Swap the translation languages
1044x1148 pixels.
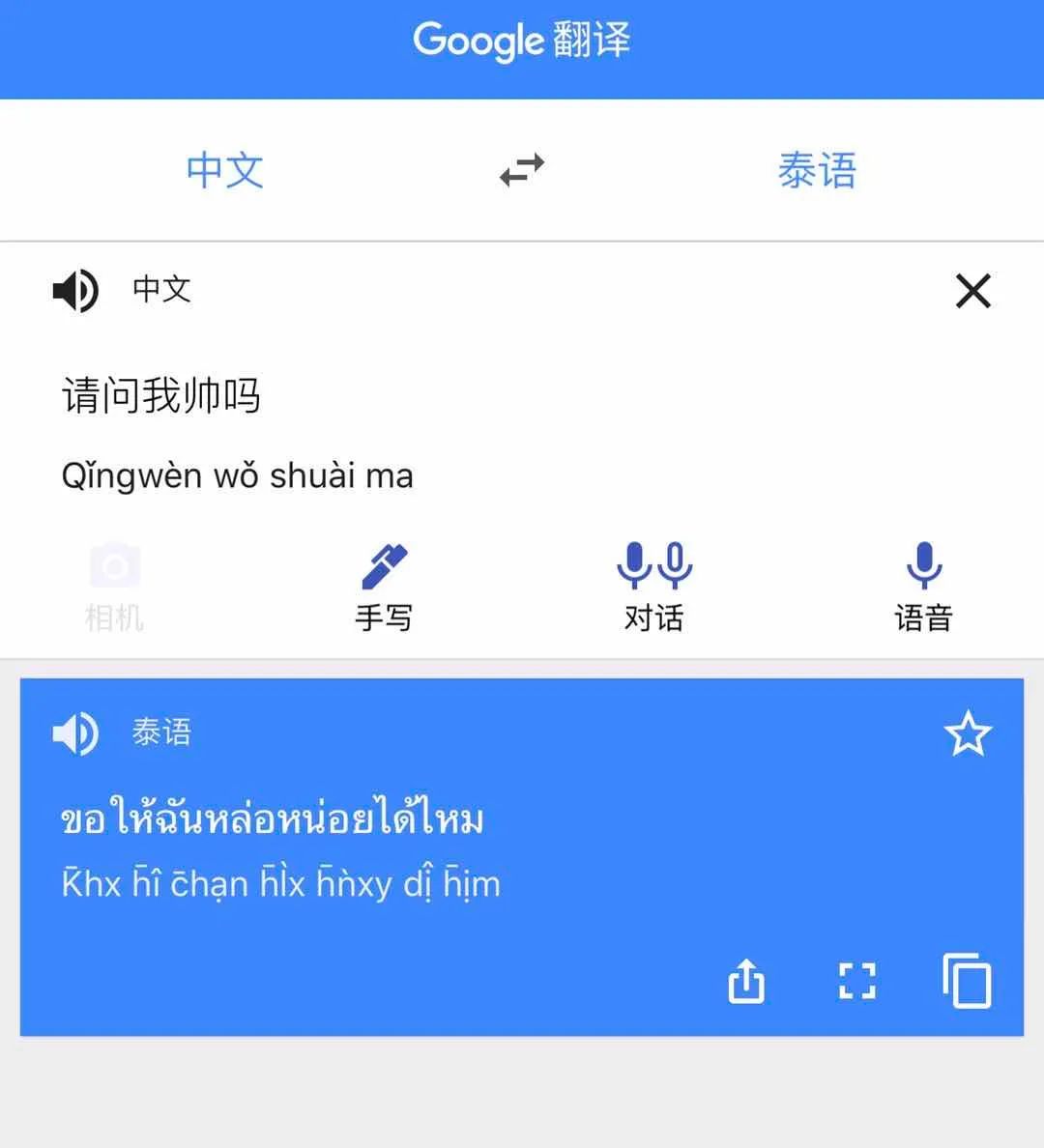pyautogui.click(x=521, y=169)
